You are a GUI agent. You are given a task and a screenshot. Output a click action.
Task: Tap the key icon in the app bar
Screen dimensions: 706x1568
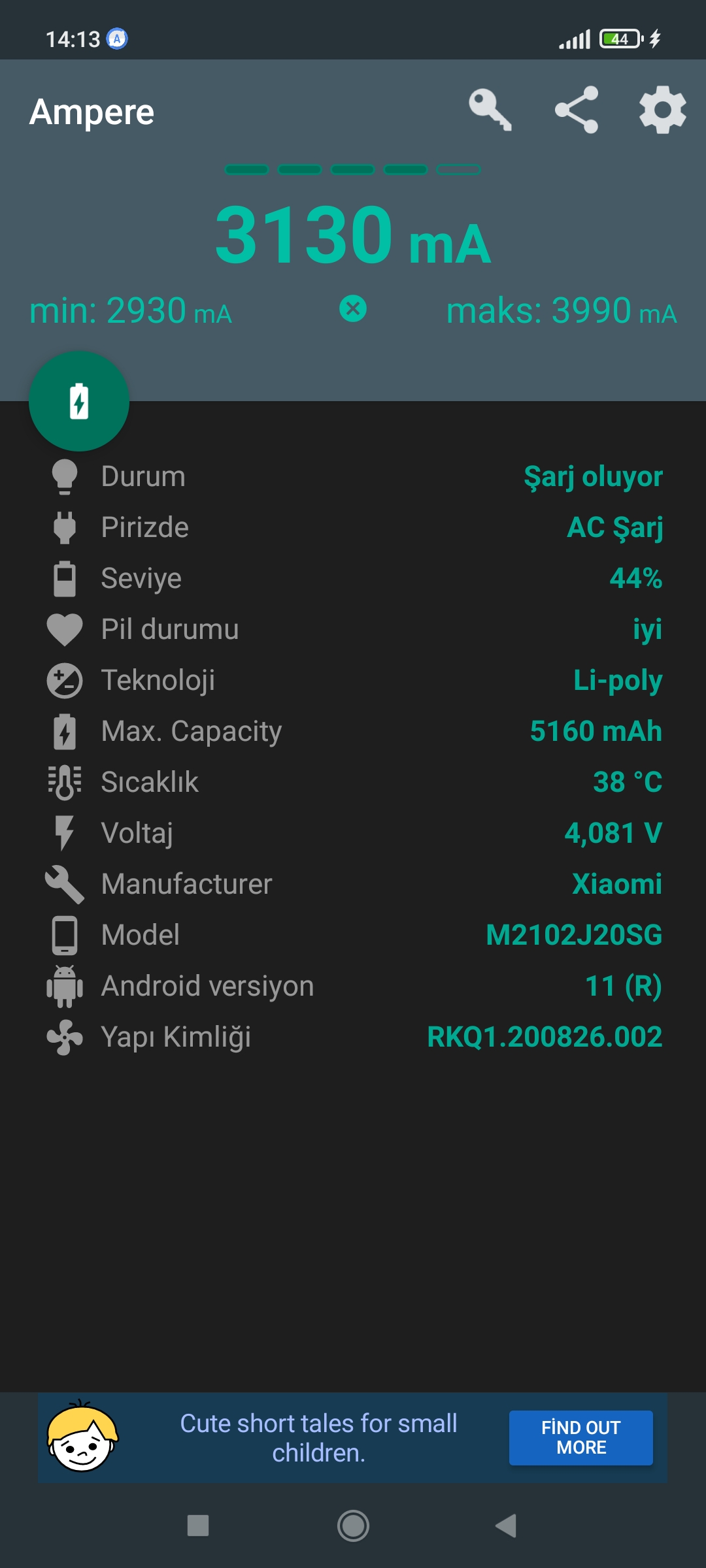490,110
